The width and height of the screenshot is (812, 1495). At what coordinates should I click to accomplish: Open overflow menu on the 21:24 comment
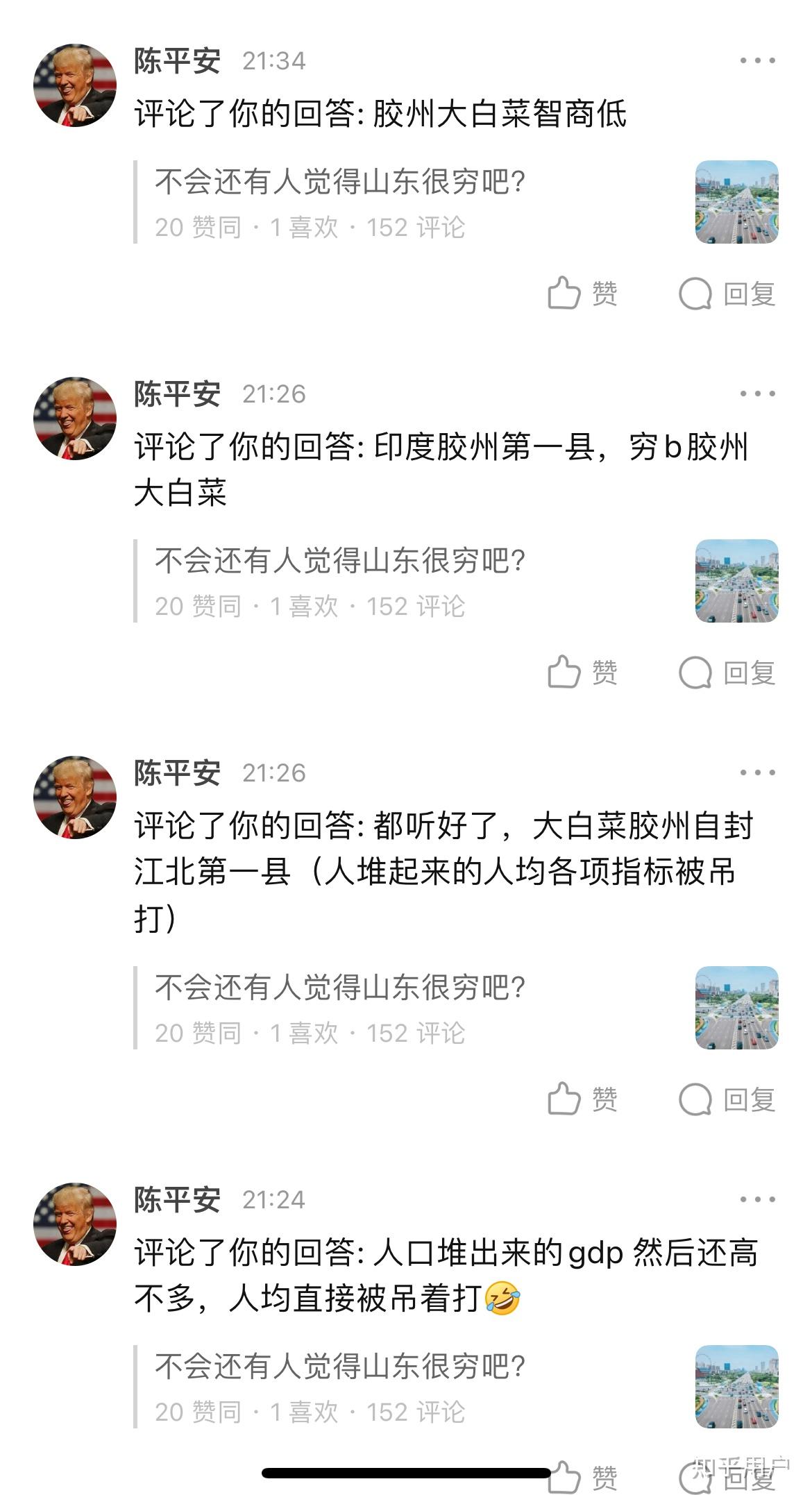click(x=757, y=1199)
